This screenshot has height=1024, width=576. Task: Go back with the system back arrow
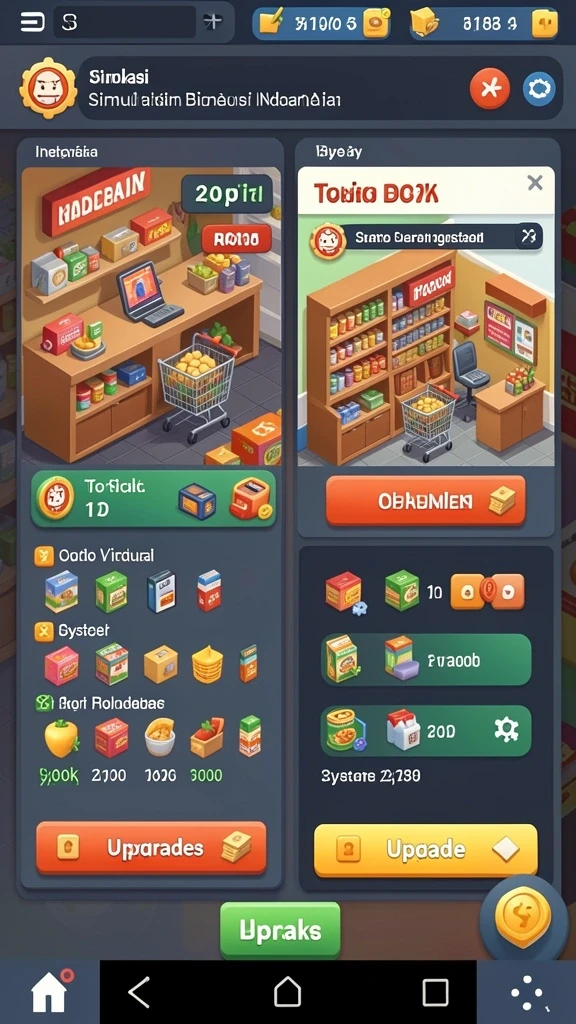coord(139,993)
